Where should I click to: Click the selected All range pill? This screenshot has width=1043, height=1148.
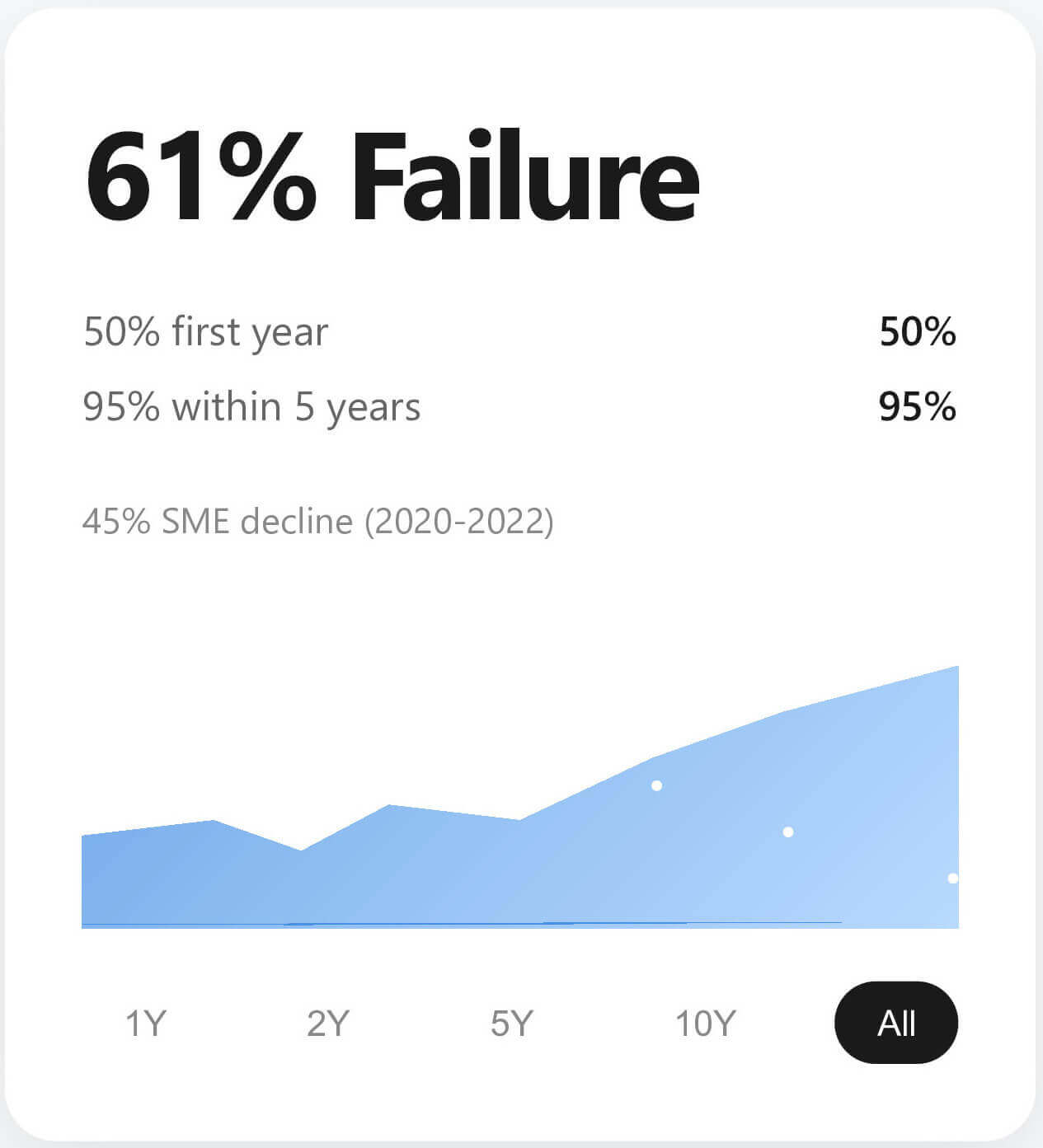tap(896, 1023)
